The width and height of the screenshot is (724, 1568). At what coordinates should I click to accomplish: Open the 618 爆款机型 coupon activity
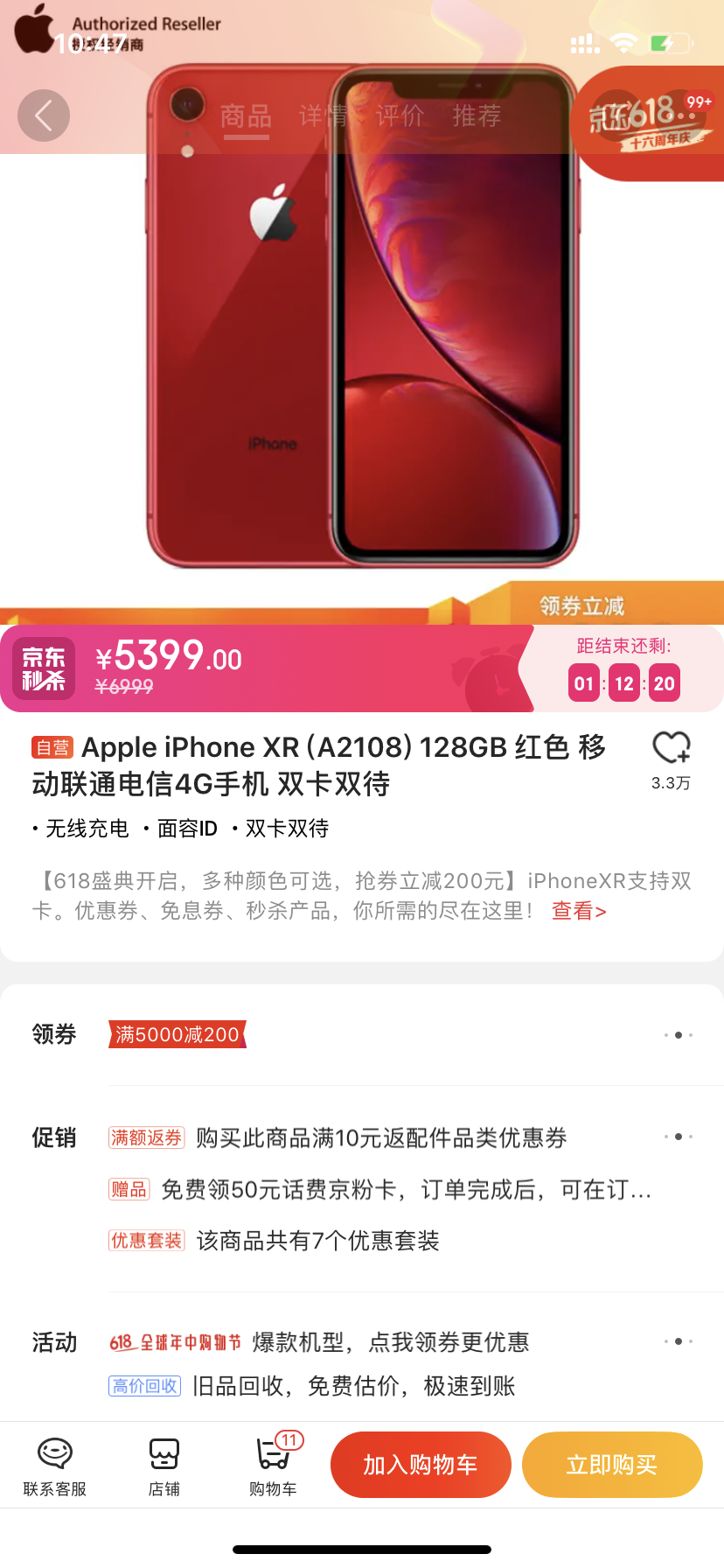pyautogui.click(x=319, y=1342)
